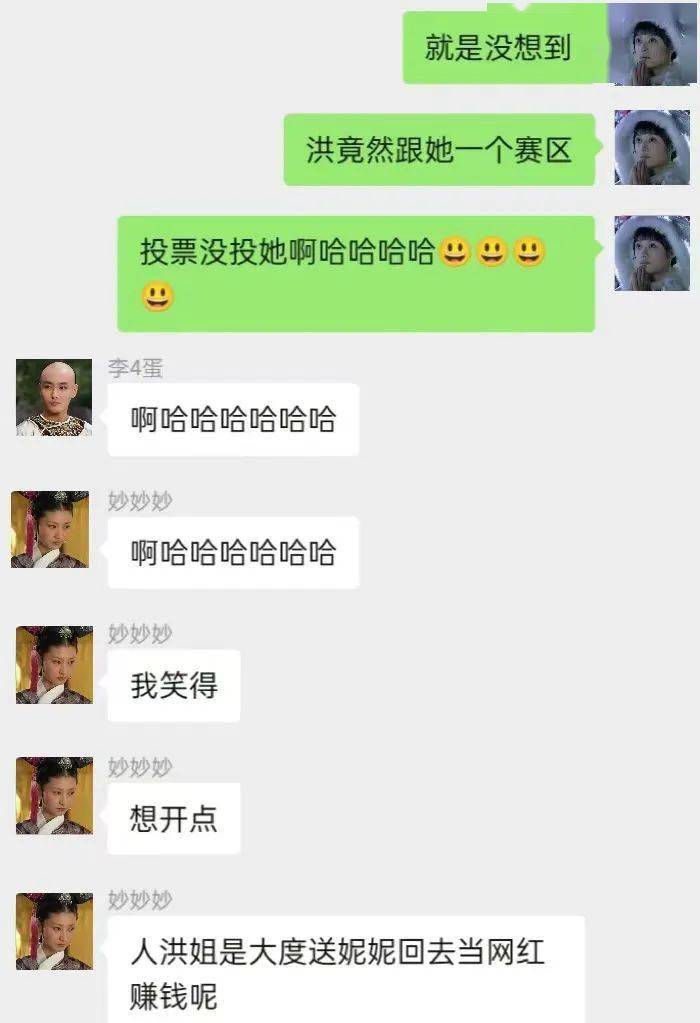Screen dimensions: 700x1023
Task: Open 李4蛋's profile from his avatar
Action: coord(54,397)
